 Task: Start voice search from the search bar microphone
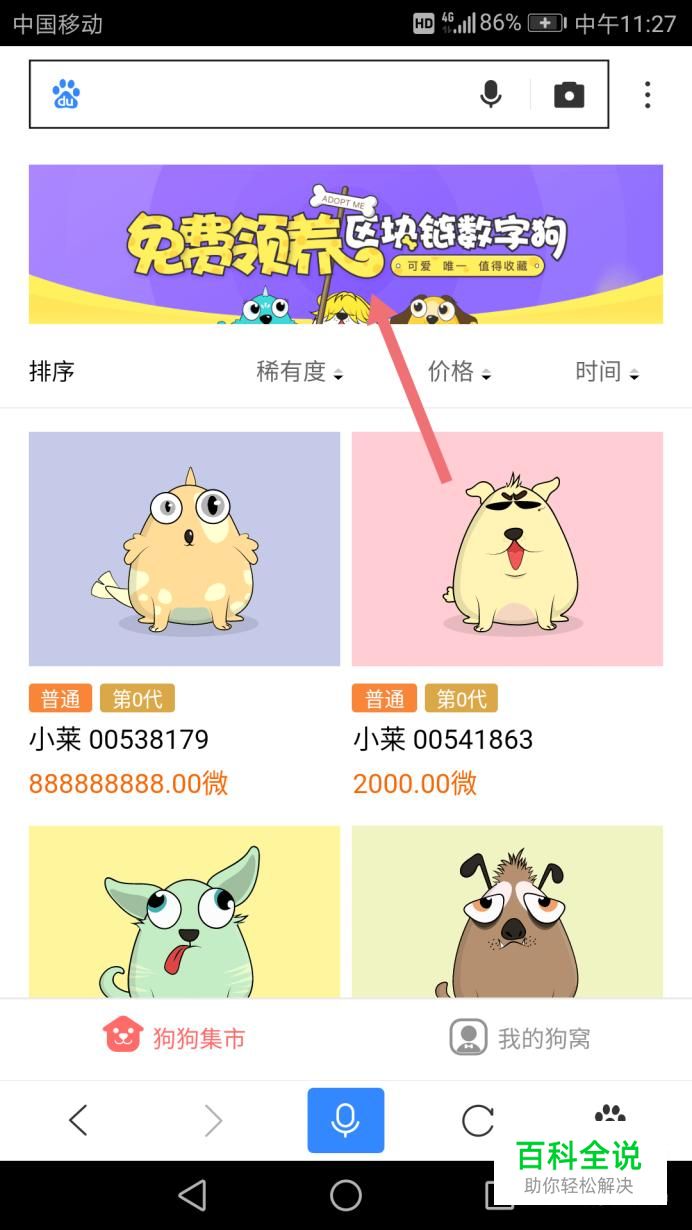(x=490, y=95)
